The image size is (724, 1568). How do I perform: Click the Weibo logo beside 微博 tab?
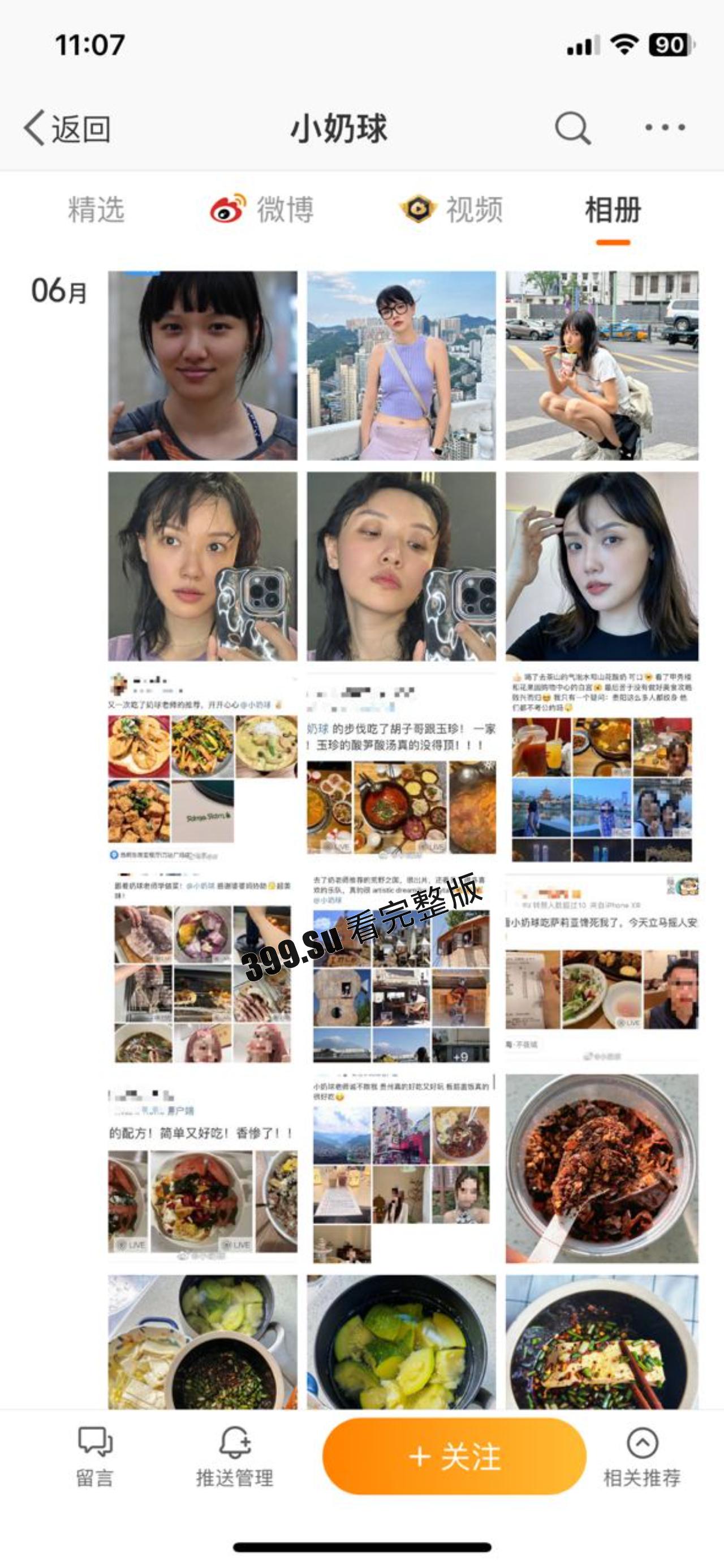click(x=225, y=209)
